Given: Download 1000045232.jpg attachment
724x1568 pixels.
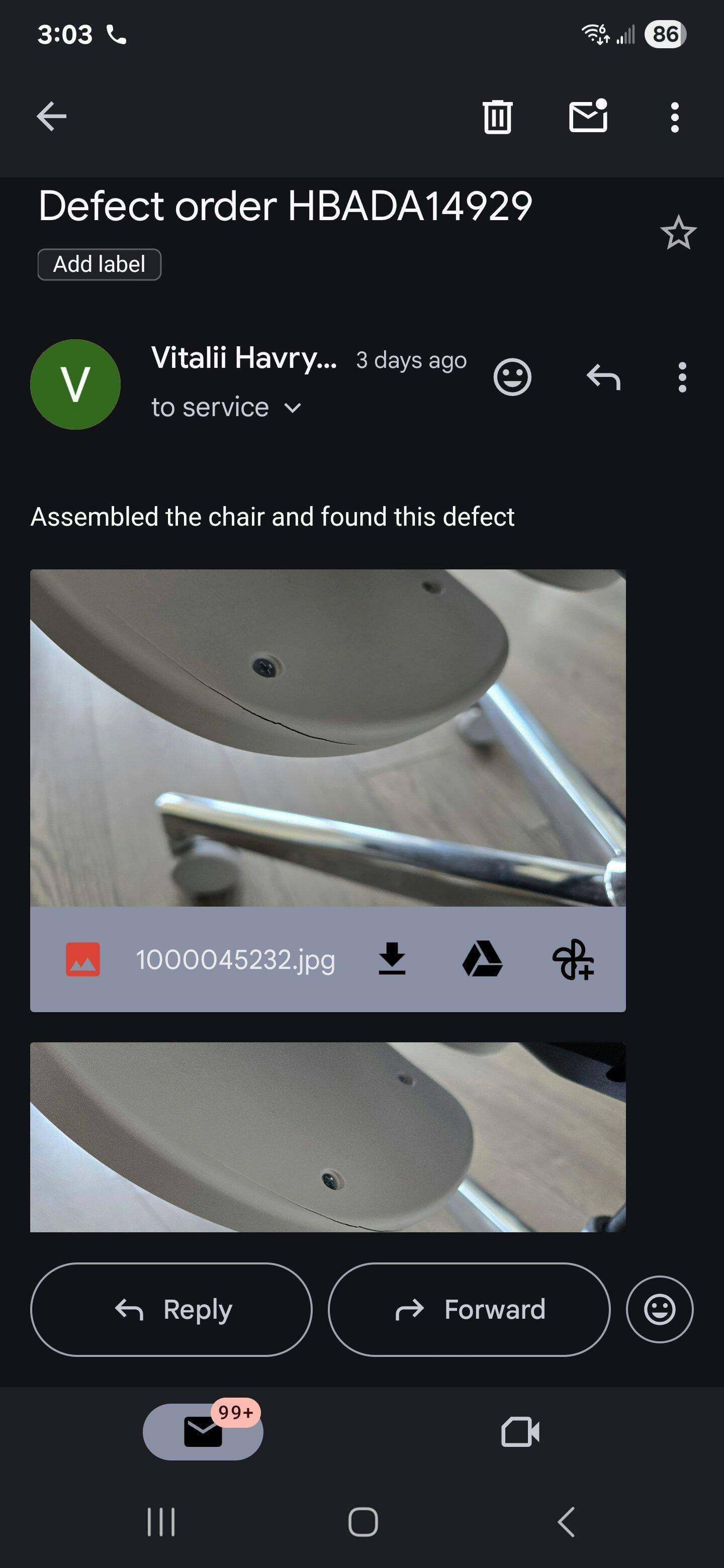Looking at the screenshot, I should coord(392,959).
